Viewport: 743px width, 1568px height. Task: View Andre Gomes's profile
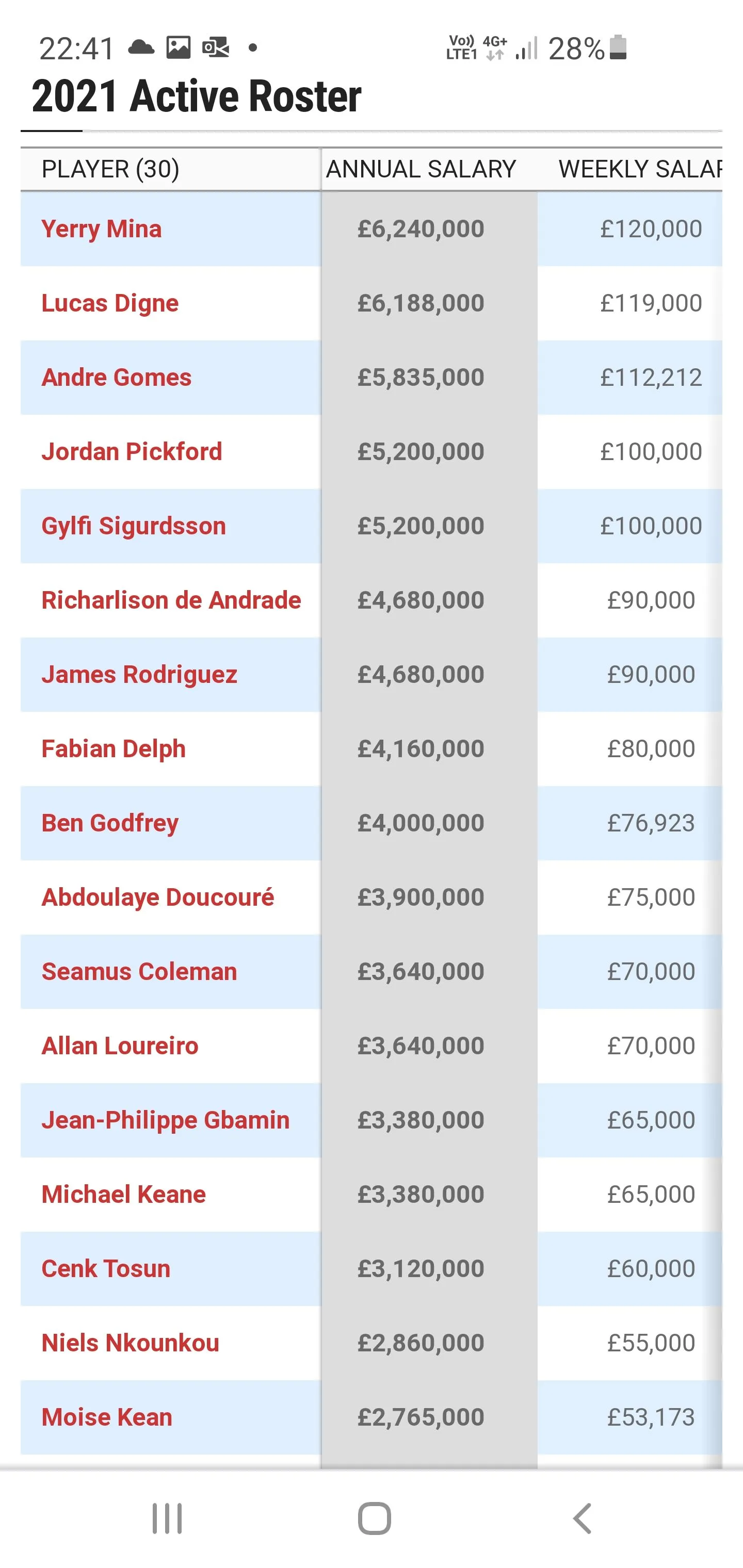[116, 378]
